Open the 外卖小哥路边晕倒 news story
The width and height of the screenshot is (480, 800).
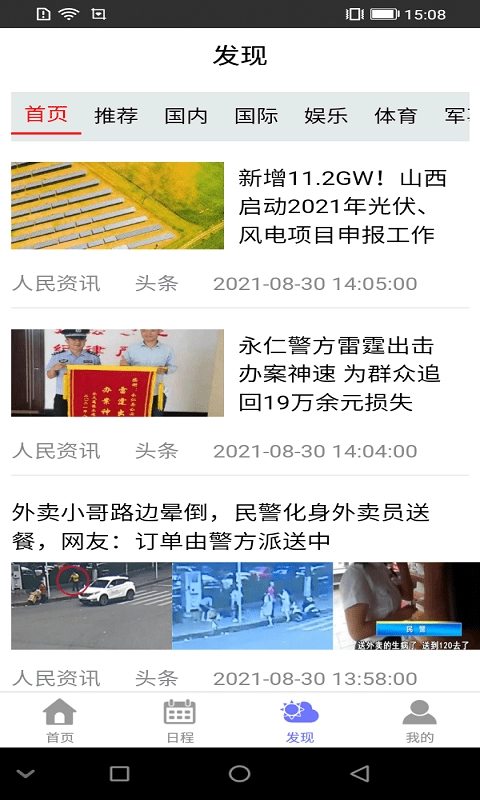[x=240, y=590]
